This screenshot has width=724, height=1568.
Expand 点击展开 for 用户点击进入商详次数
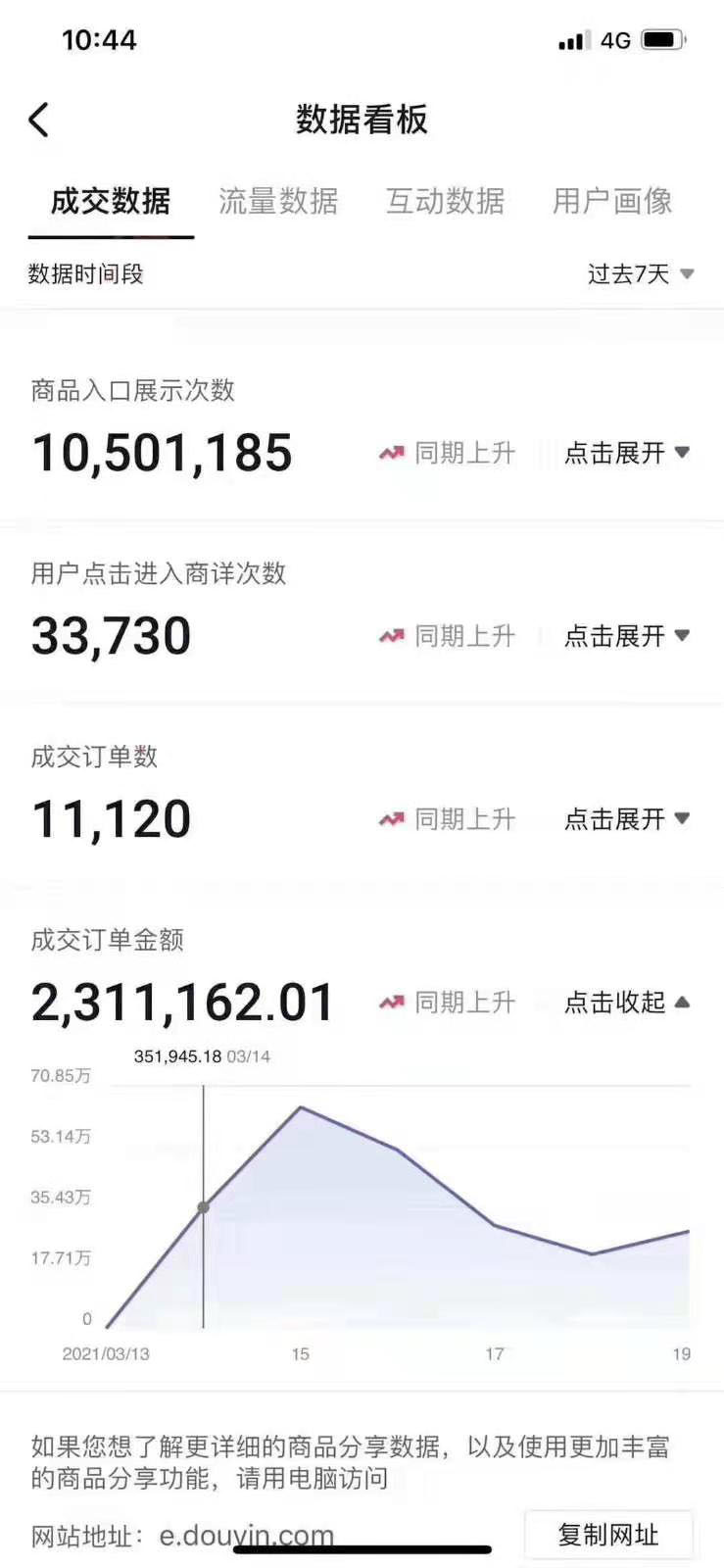pyautogui.click(x=627, y=636)
